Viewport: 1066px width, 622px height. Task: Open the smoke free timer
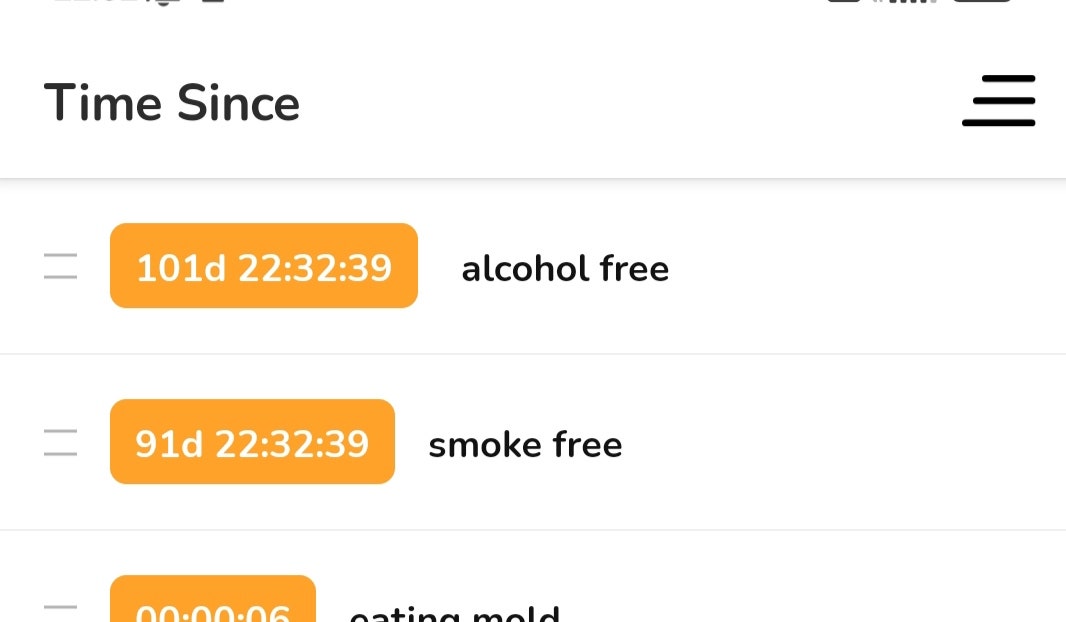[x=525, y=444]
